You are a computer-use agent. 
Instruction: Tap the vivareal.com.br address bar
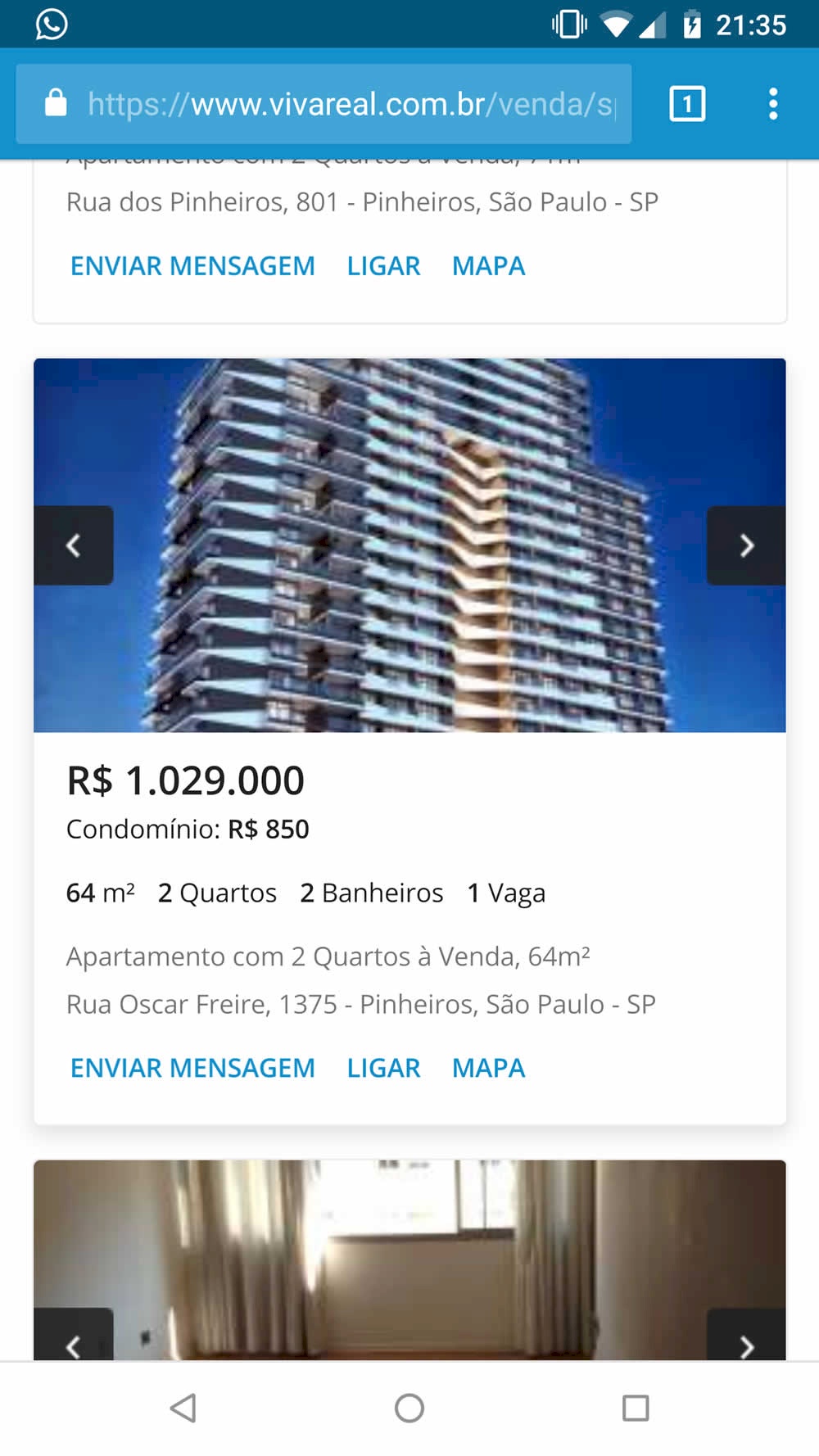351,104
